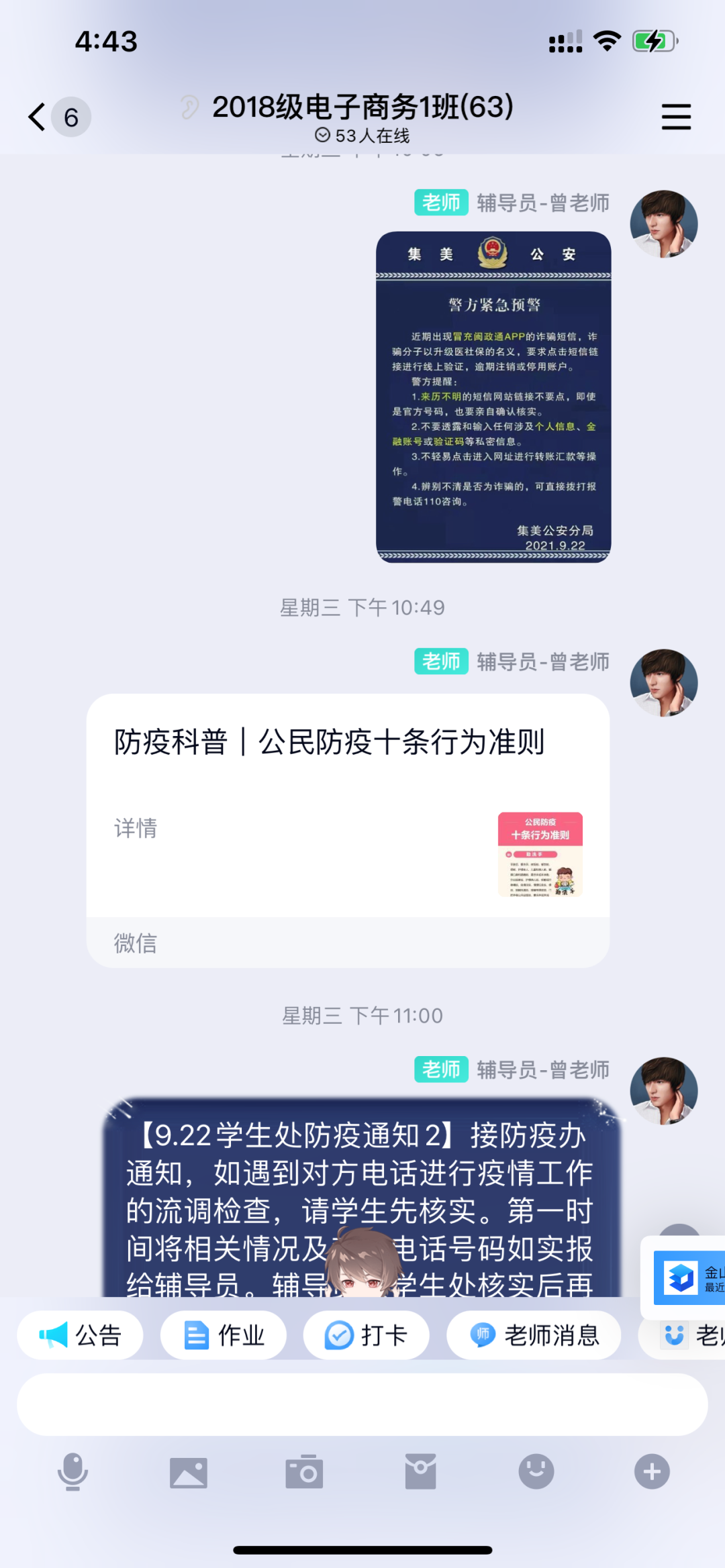Screen dimensions: 725x1568
Task: Open 老师消息 teacher messages
Action: [534, 1335]
